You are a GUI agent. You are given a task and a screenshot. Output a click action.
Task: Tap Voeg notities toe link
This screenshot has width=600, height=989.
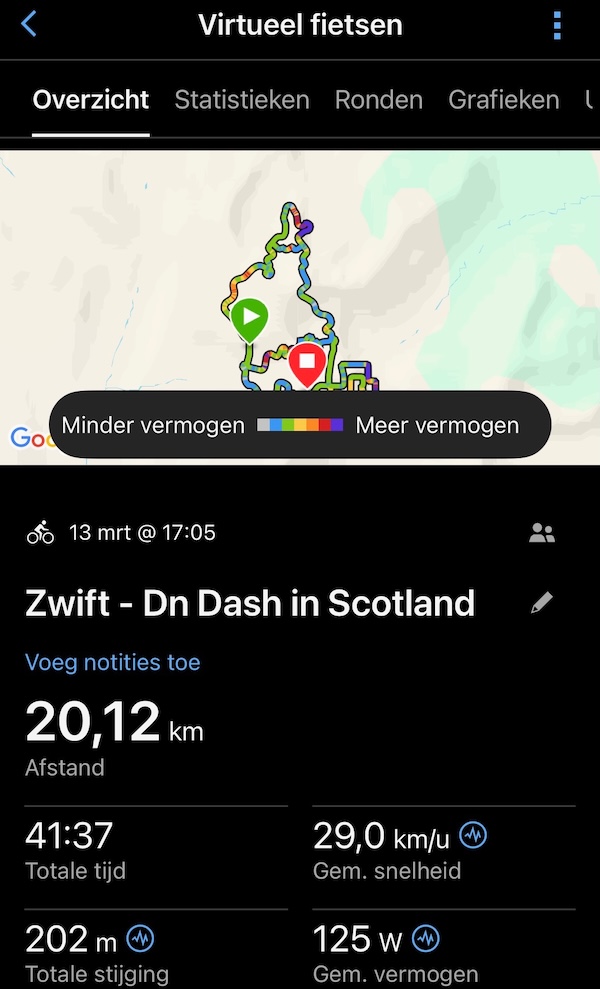(x=112, y=662)
